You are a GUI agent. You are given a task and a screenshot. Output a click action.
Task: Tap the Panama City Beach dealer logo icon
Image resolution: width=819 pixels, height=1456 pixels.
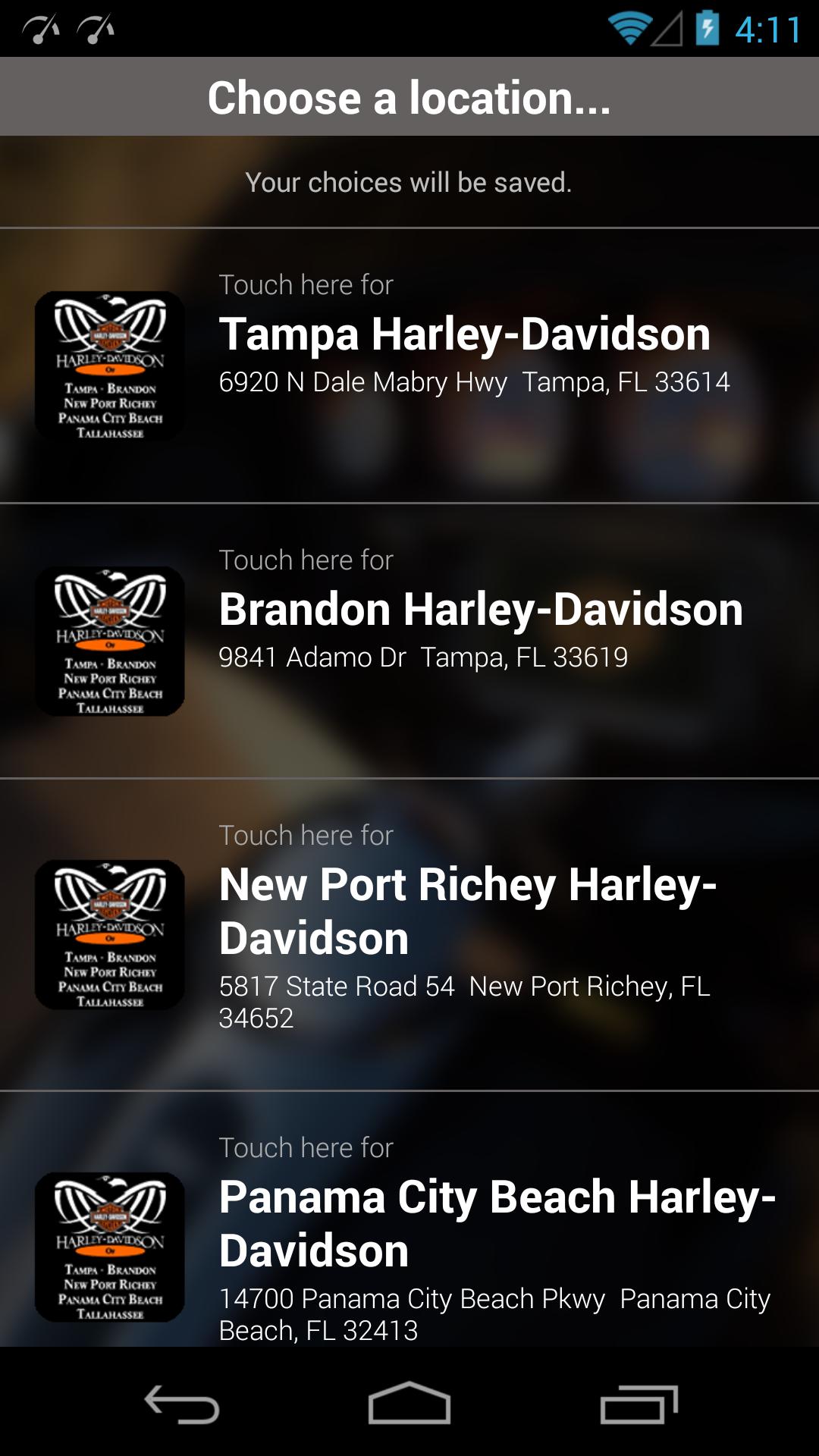point(111,1247)
